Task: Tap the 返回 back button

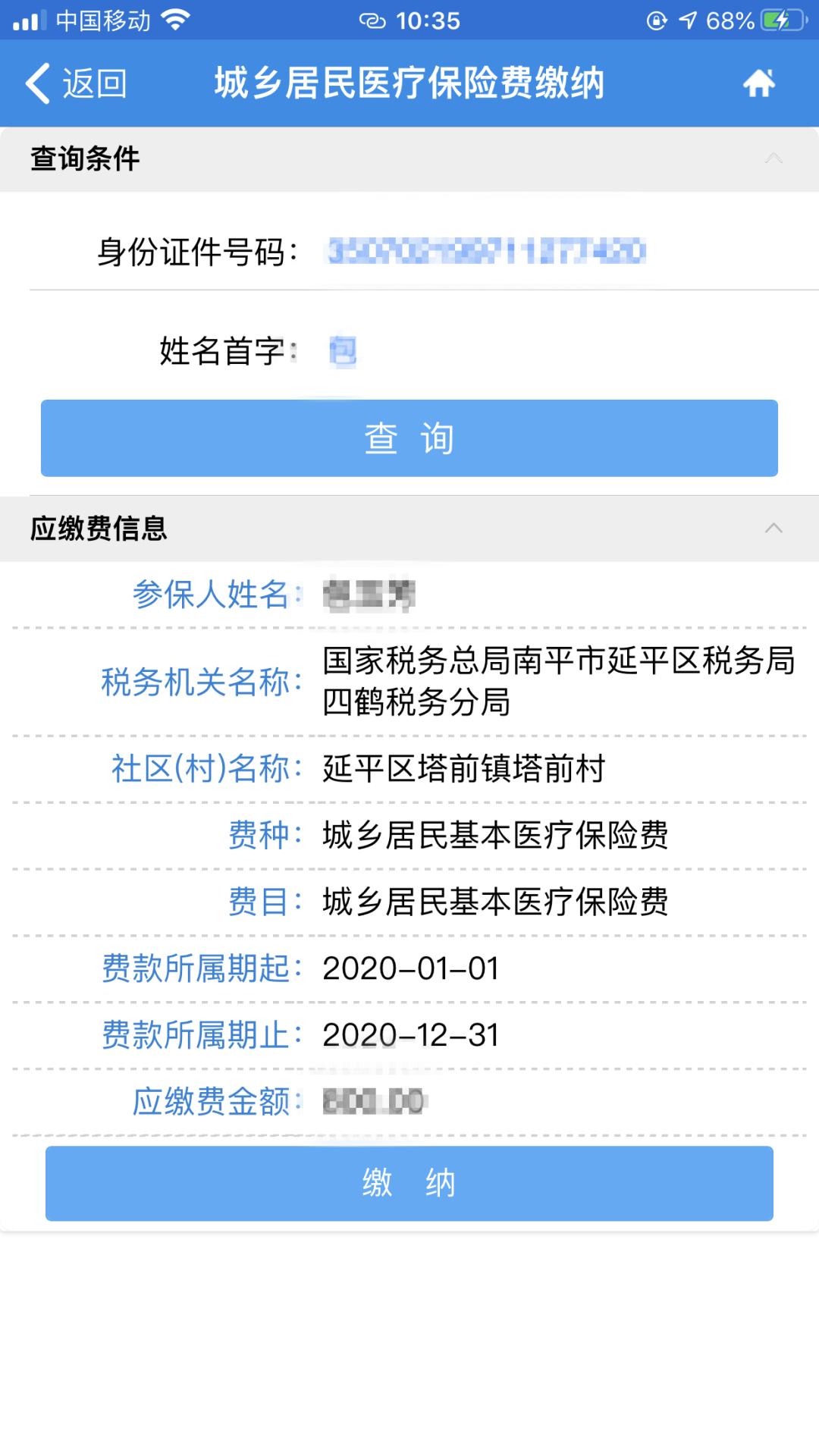Action: click(76, 83)
